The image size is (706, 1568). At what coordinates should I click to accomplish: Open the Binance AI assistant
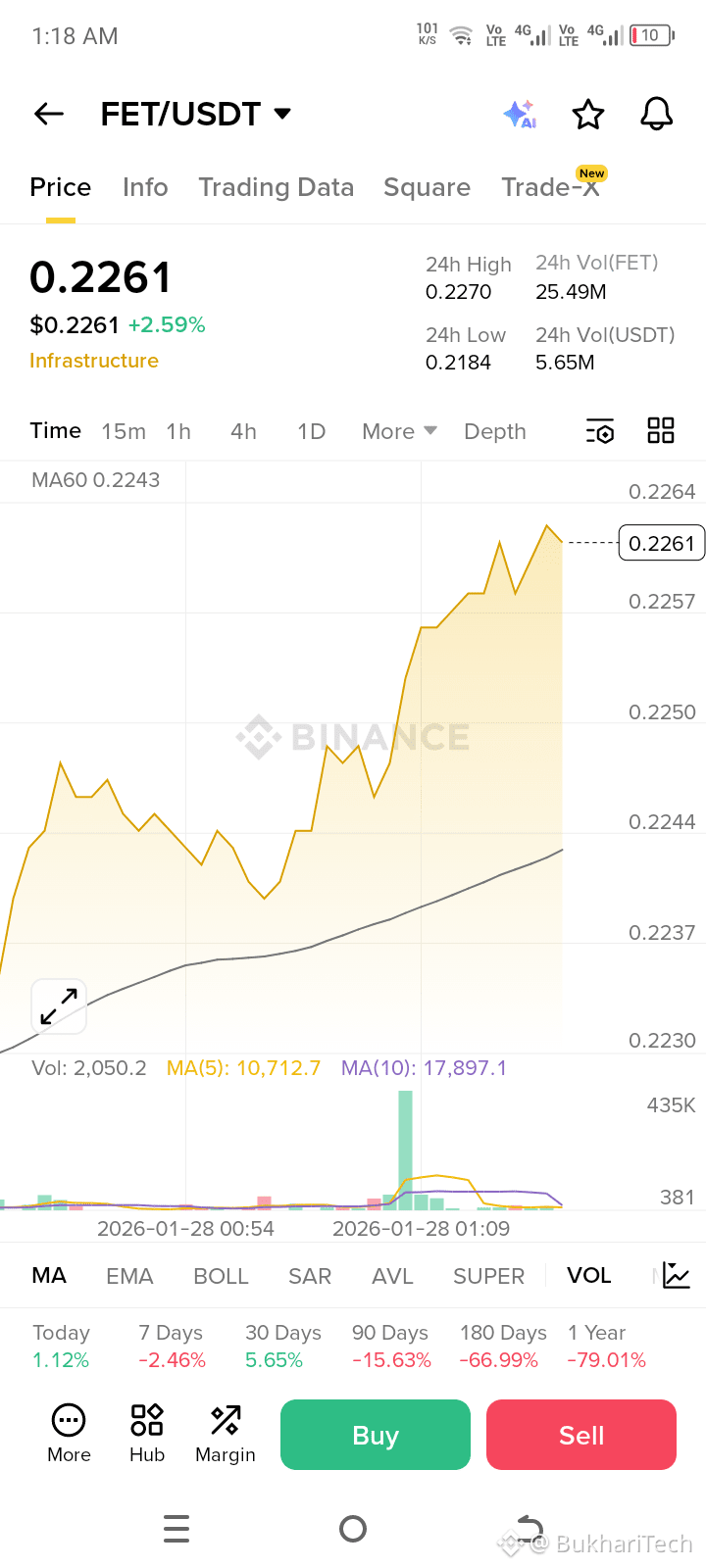click(519, 114)
